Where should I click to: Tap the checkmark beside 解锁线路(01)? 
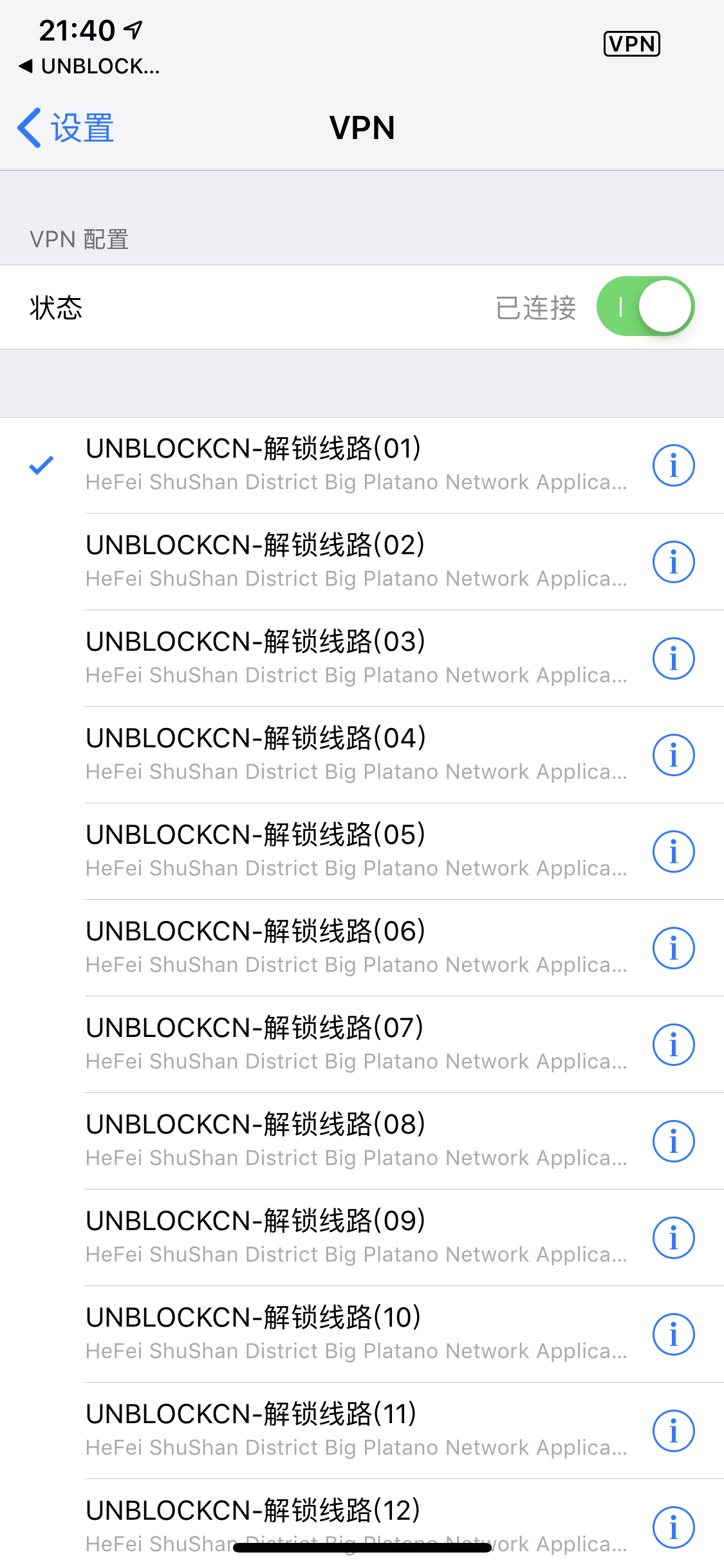[41, 465]
